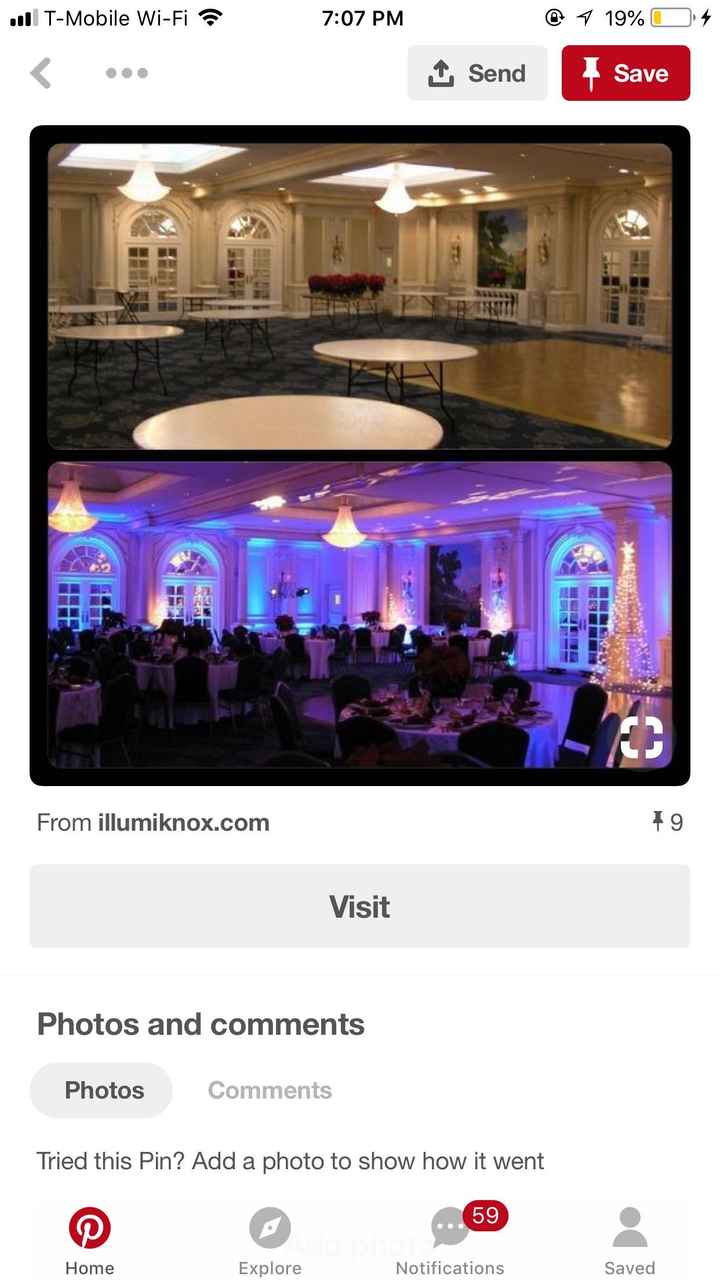Tap the Send button
The image size is (720, 1280).
(x=477, y=73)
